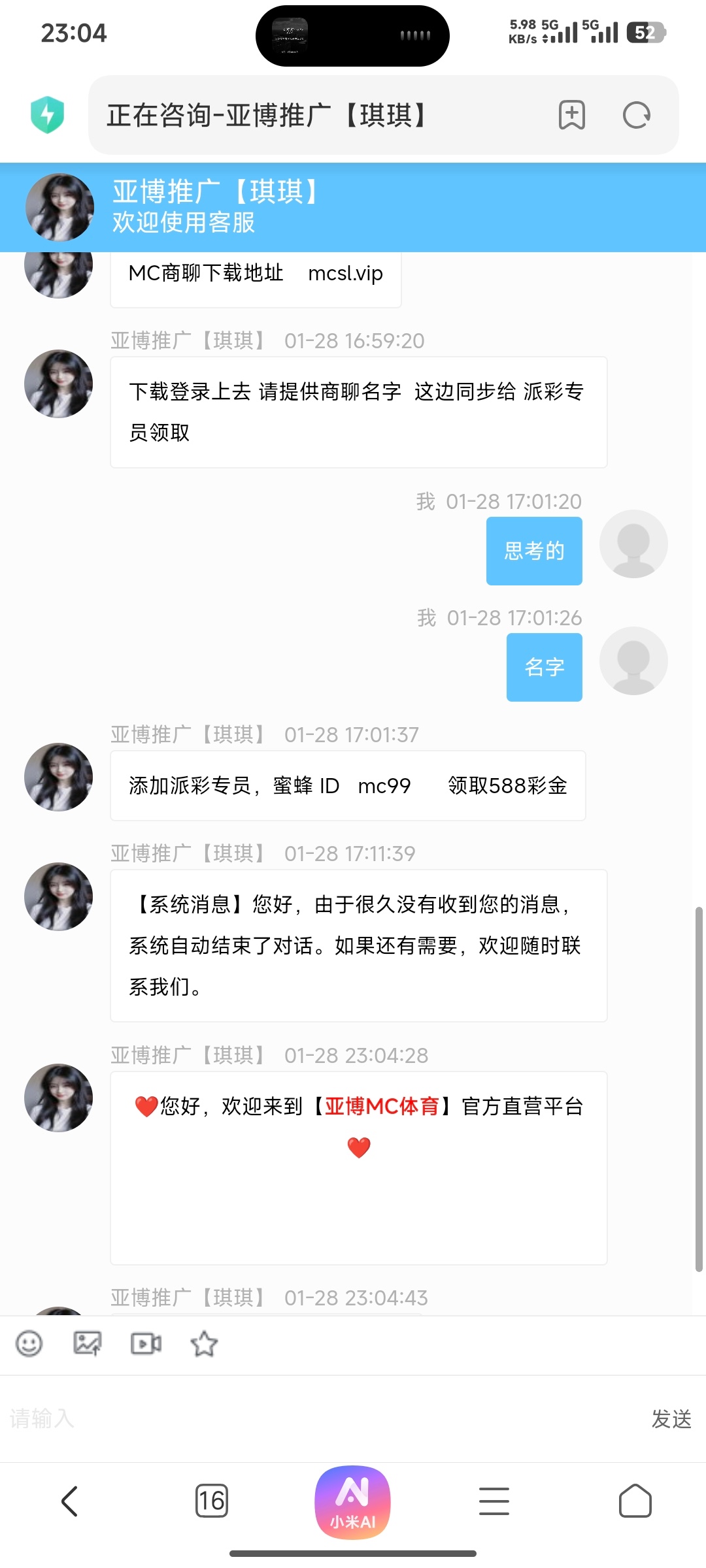Open the emoji picker
706x1568 pixels.
[29, 1344]
